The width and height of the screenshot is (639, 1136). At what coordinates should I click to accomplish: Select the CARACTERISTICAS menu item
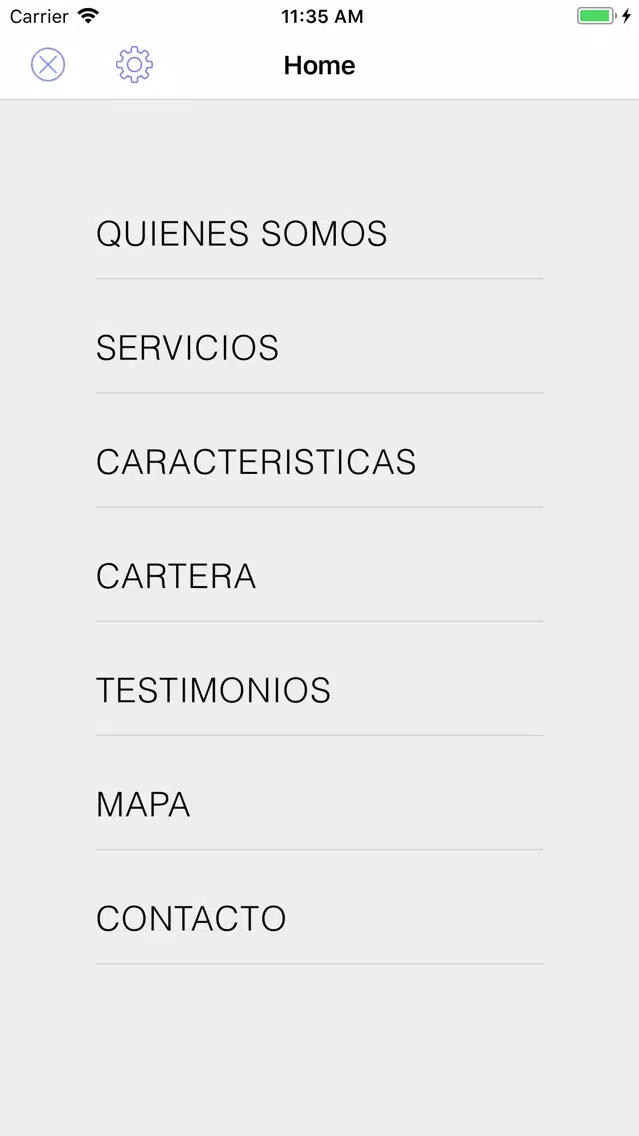tap(320, 462)
